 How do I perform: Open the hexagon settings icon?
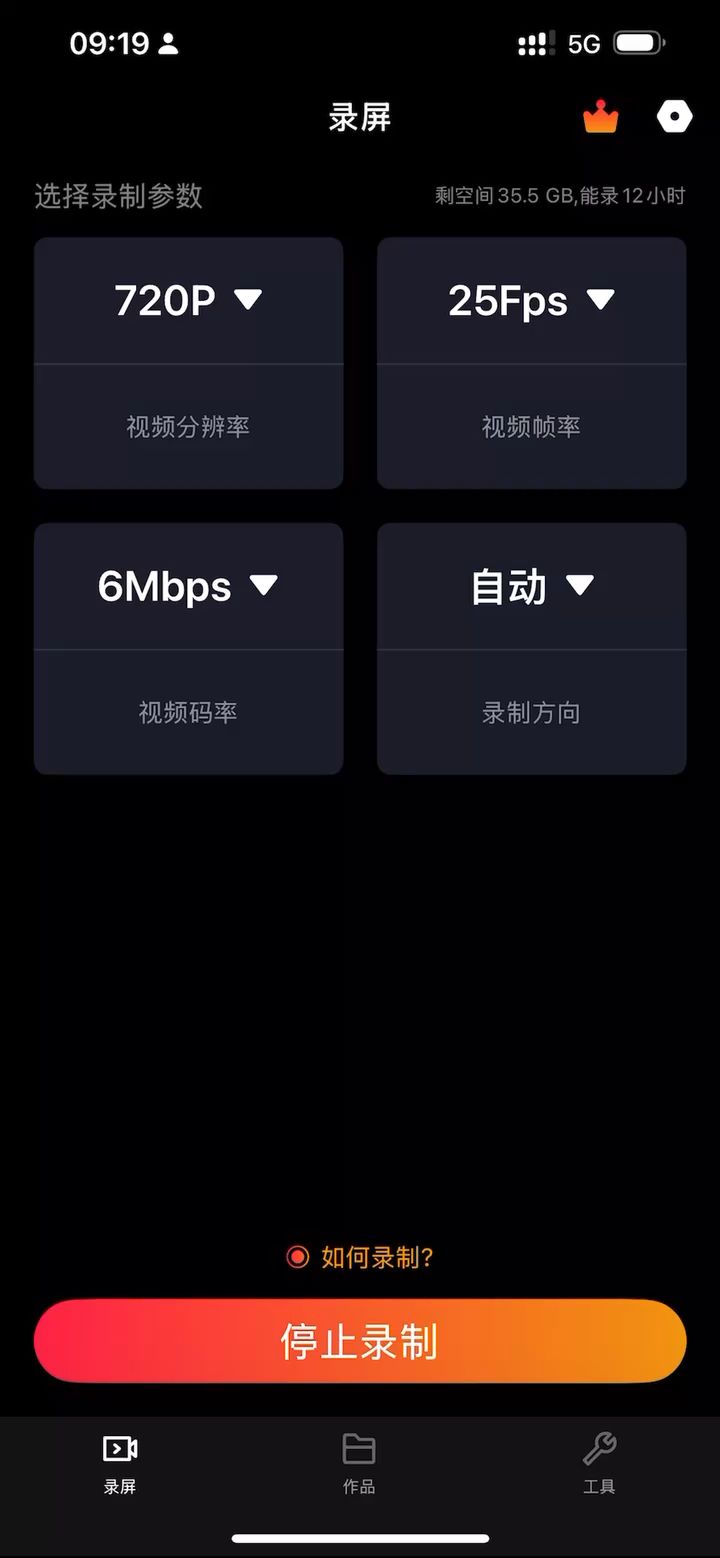click(674, 118)
